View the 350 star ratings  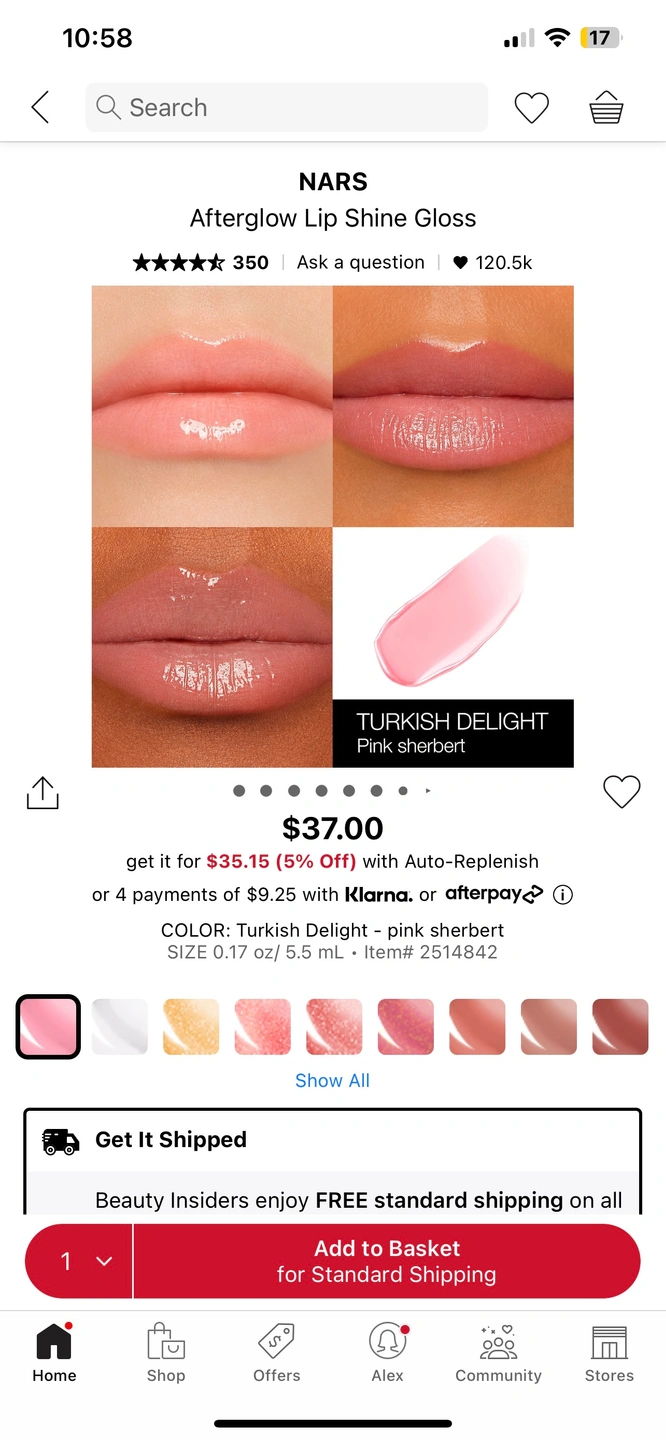200,262
